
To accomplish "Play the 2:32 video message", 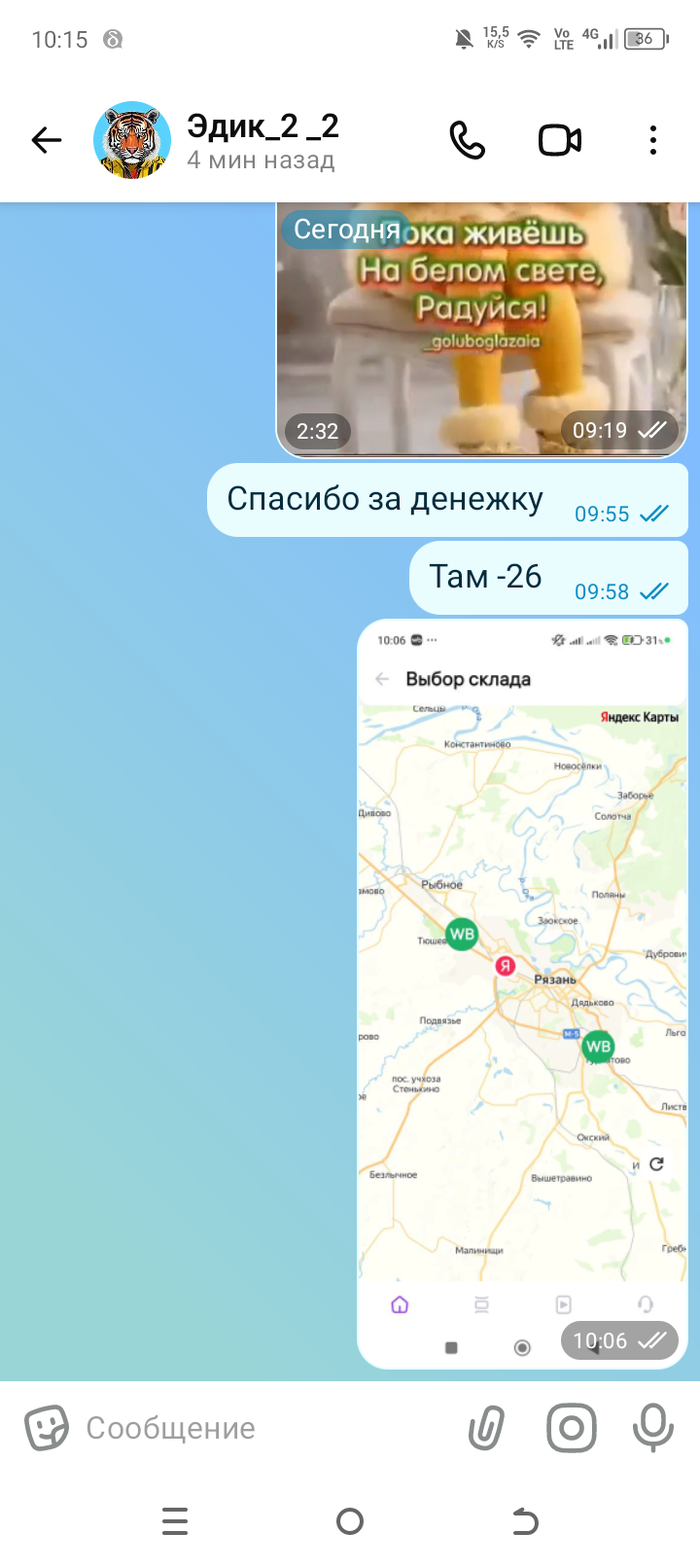I will coord(481,331).
